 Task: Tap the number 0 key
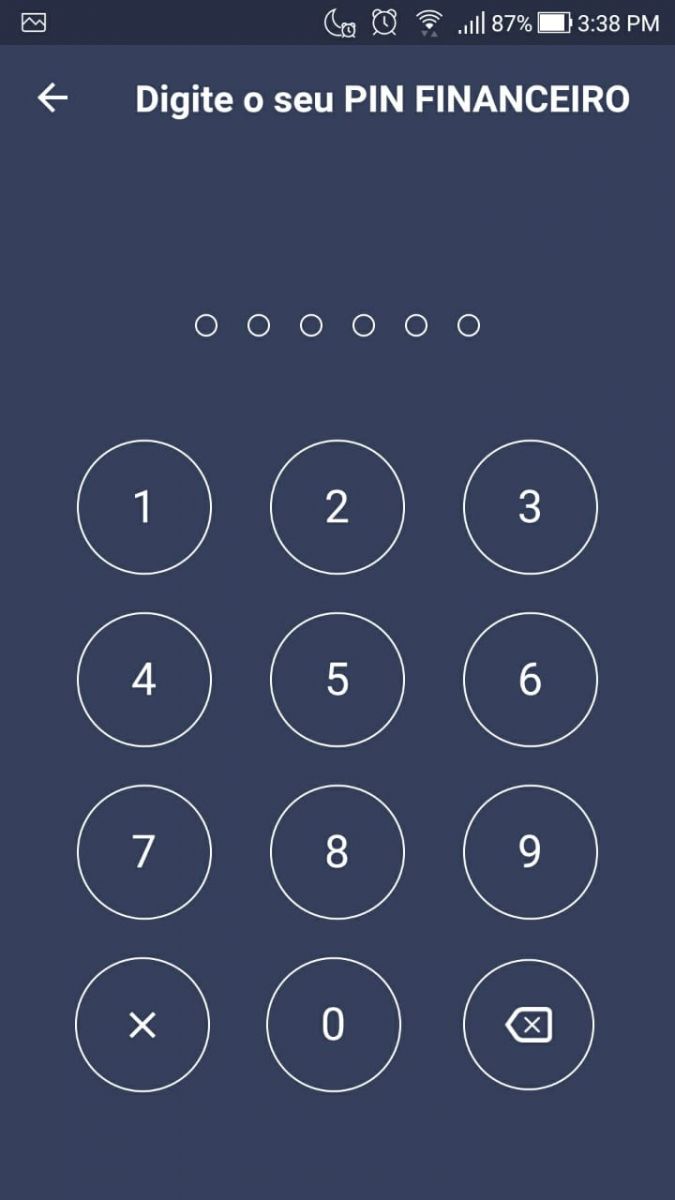333,1024
